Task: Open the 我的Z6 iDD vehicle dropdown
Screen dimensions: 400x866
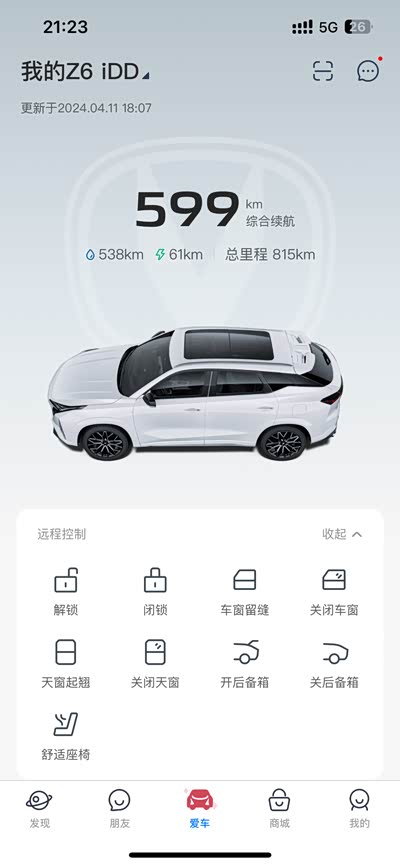Action: click(x=85, y=72)
